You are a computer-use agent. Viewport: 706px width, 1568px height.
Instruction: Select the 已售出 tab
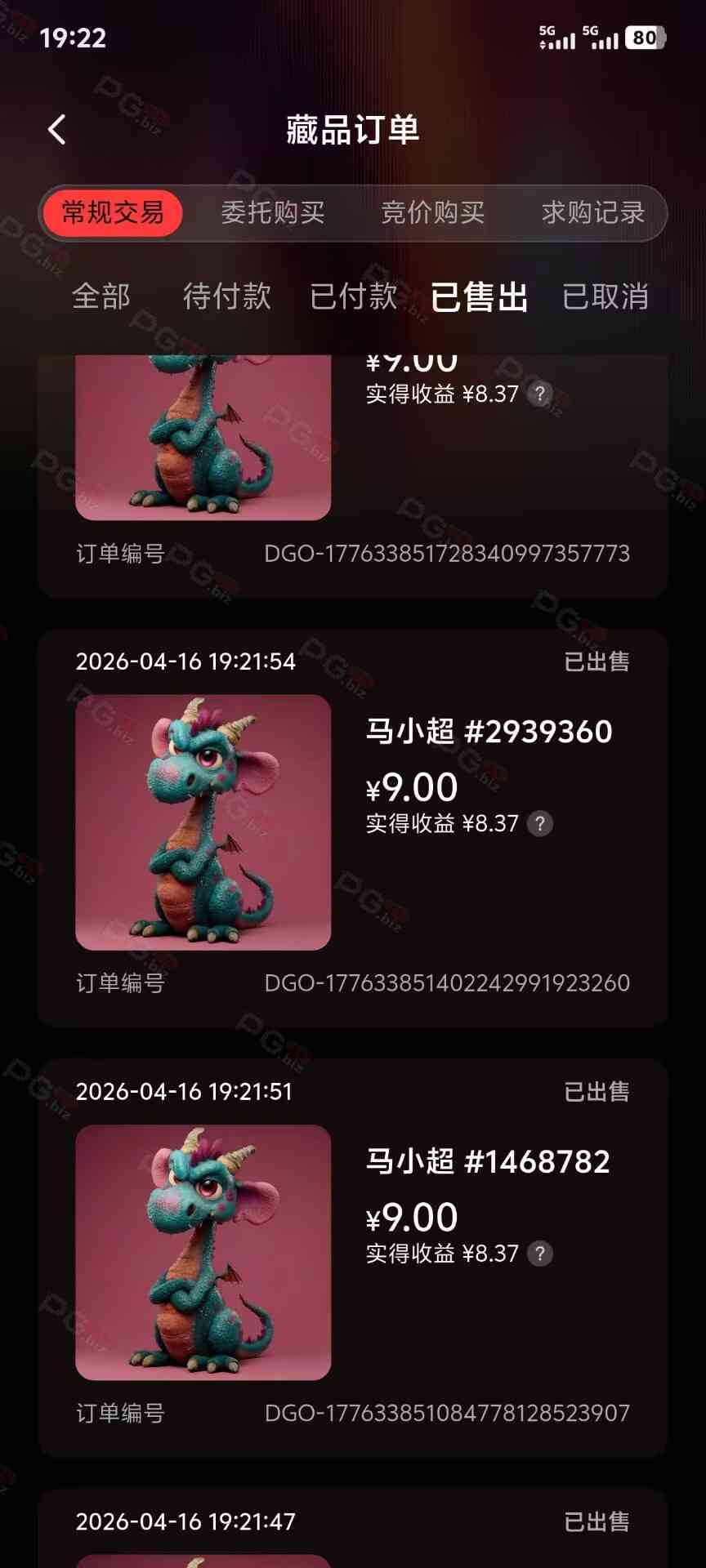pyautogui.click(x=480, y=296)
